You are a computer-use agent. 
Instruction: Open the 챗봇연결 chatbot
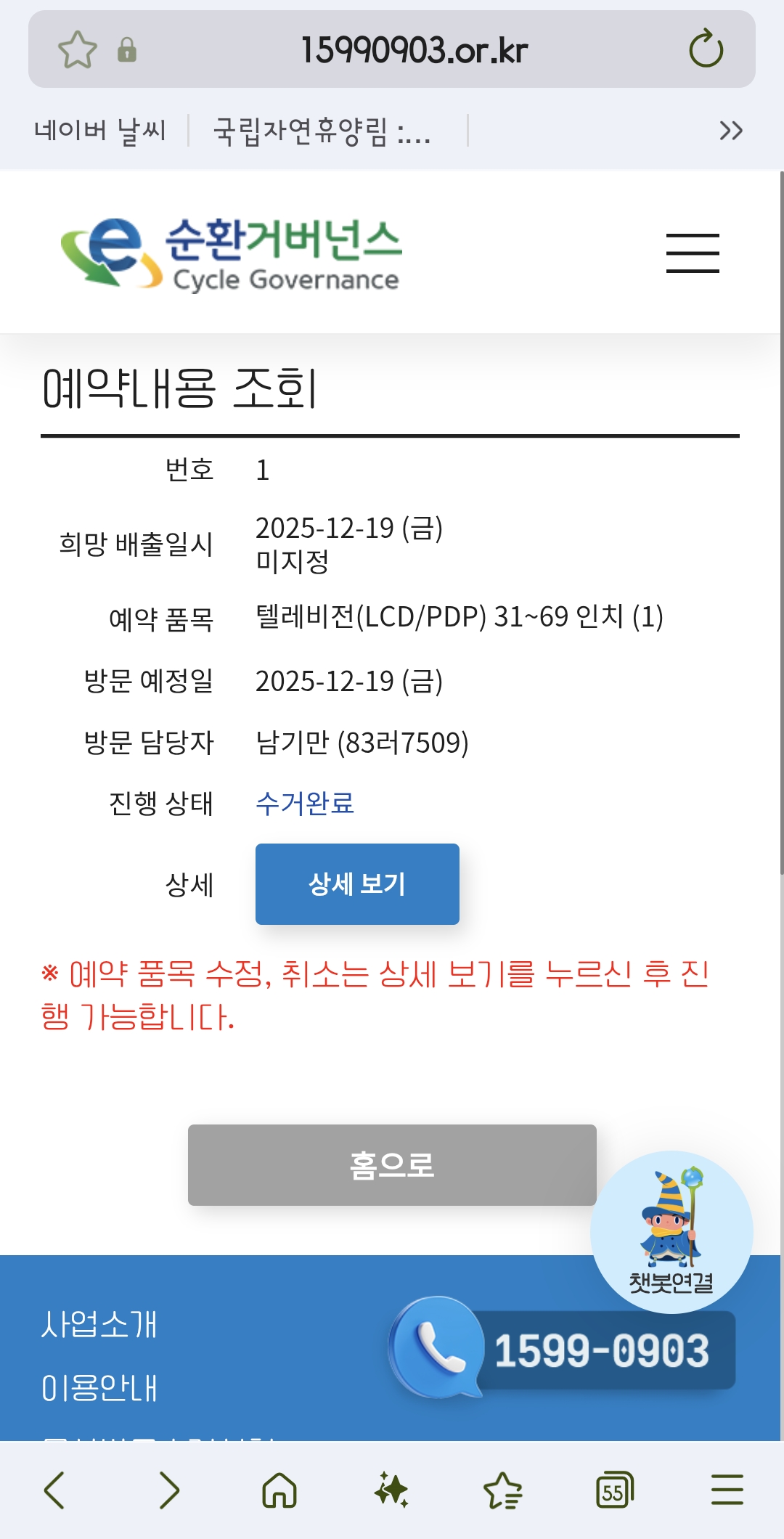[x=671, y=1232]
